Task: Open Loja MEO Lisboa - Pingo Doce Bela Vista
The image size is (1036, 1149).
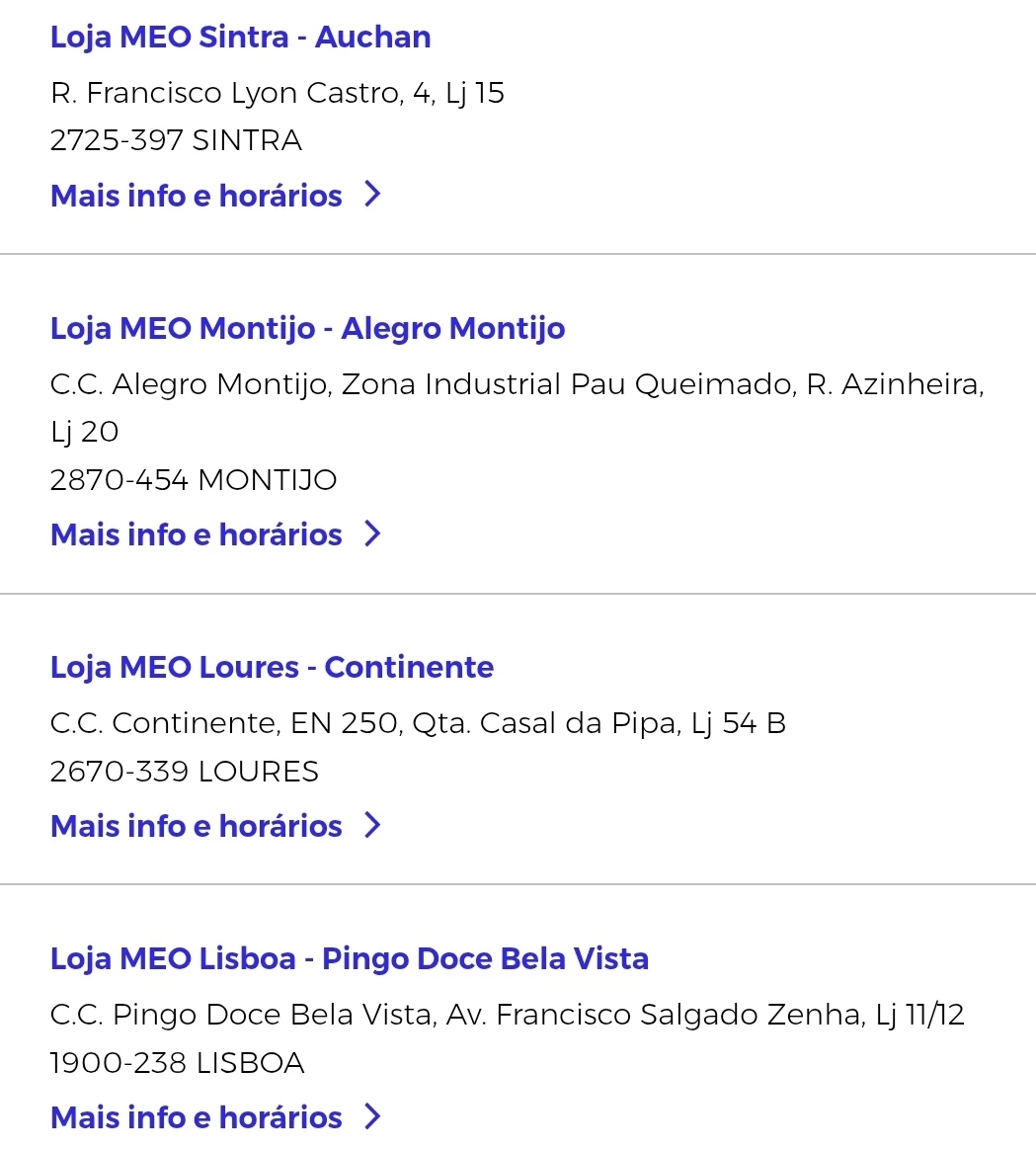Action: pyautogui.click(x=349, y=958)
